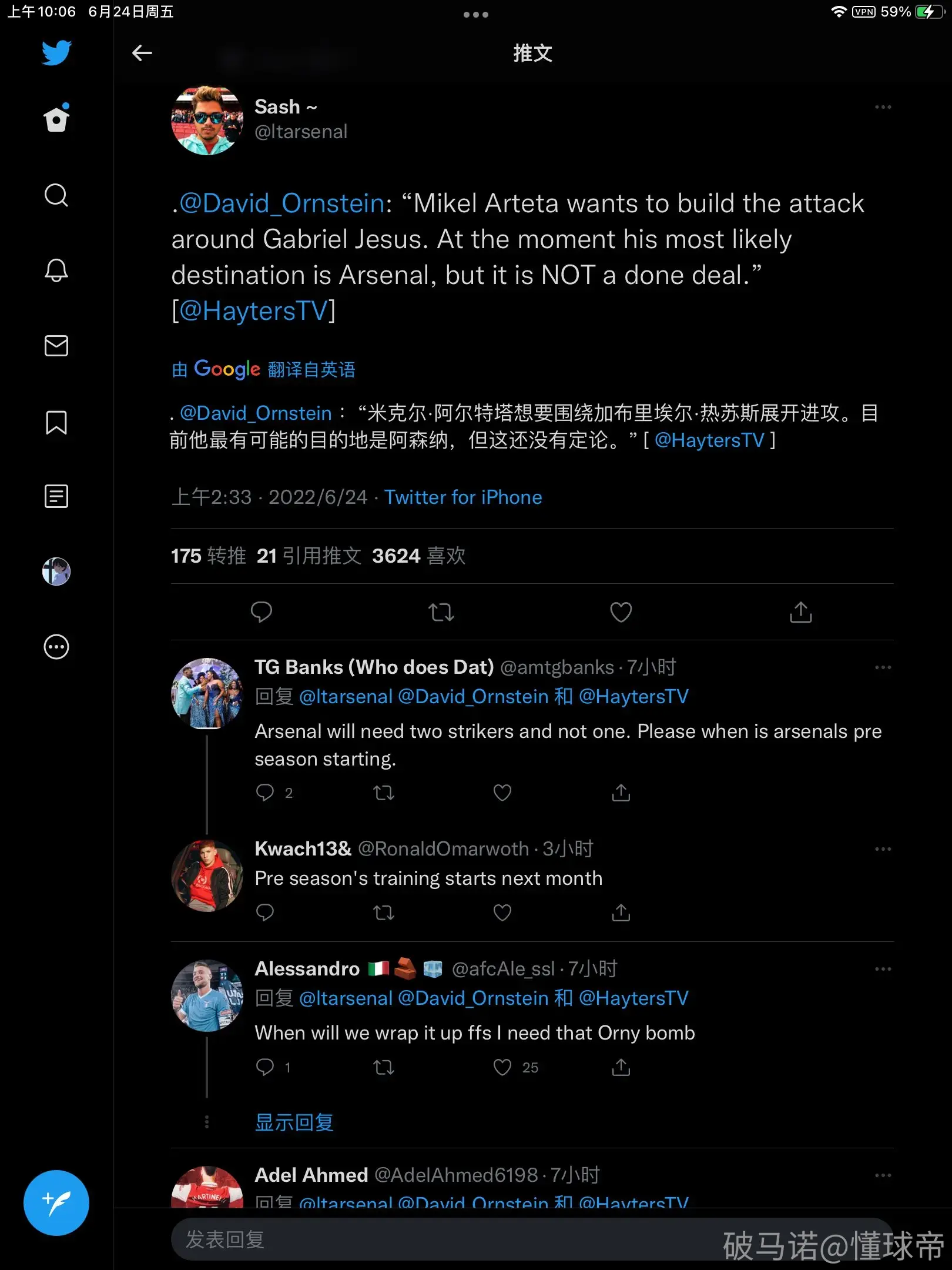View the 175 retweets list
Image resolution: width=952 pixels, height=1270 pixels.
click(x=208, y=556)
